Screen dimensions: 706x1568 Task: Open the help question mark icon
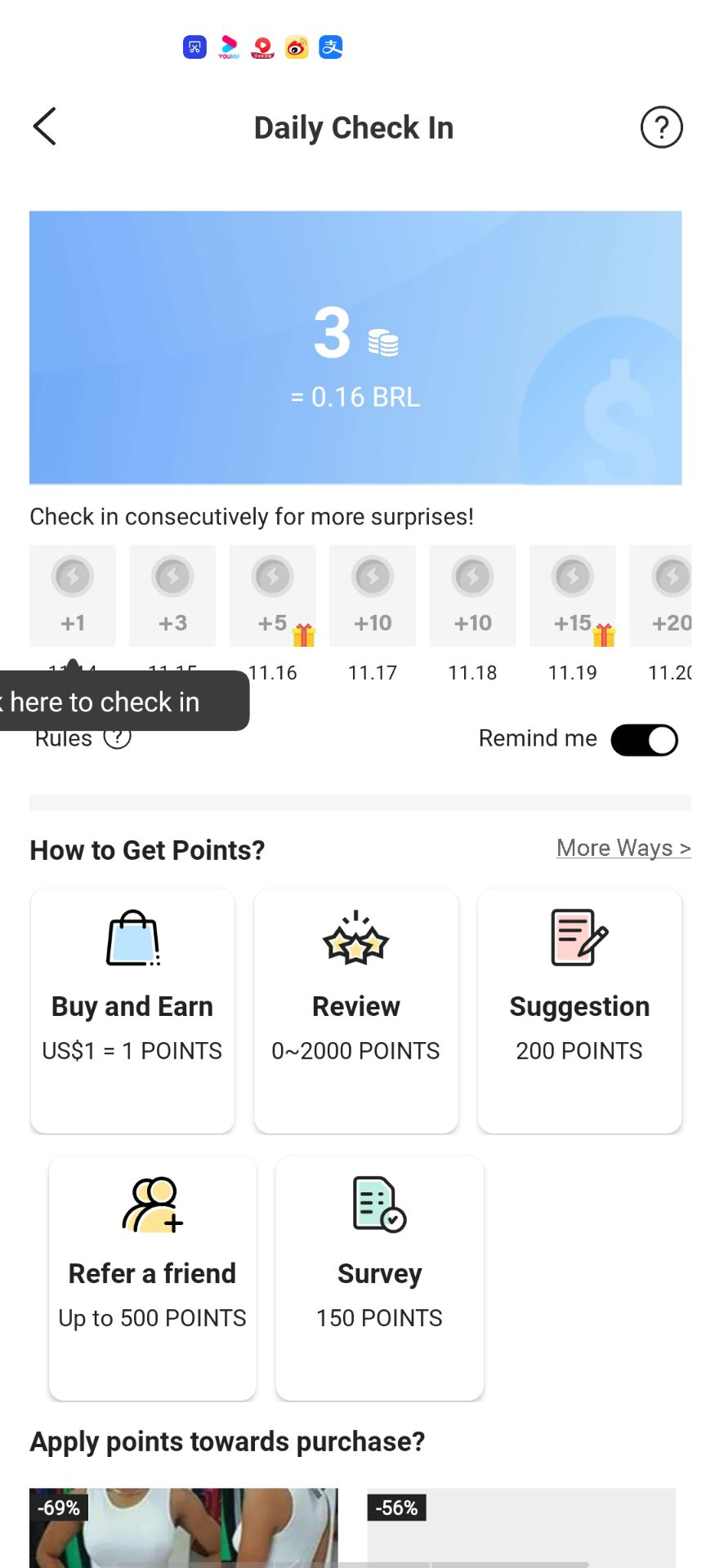pos(661,127)
